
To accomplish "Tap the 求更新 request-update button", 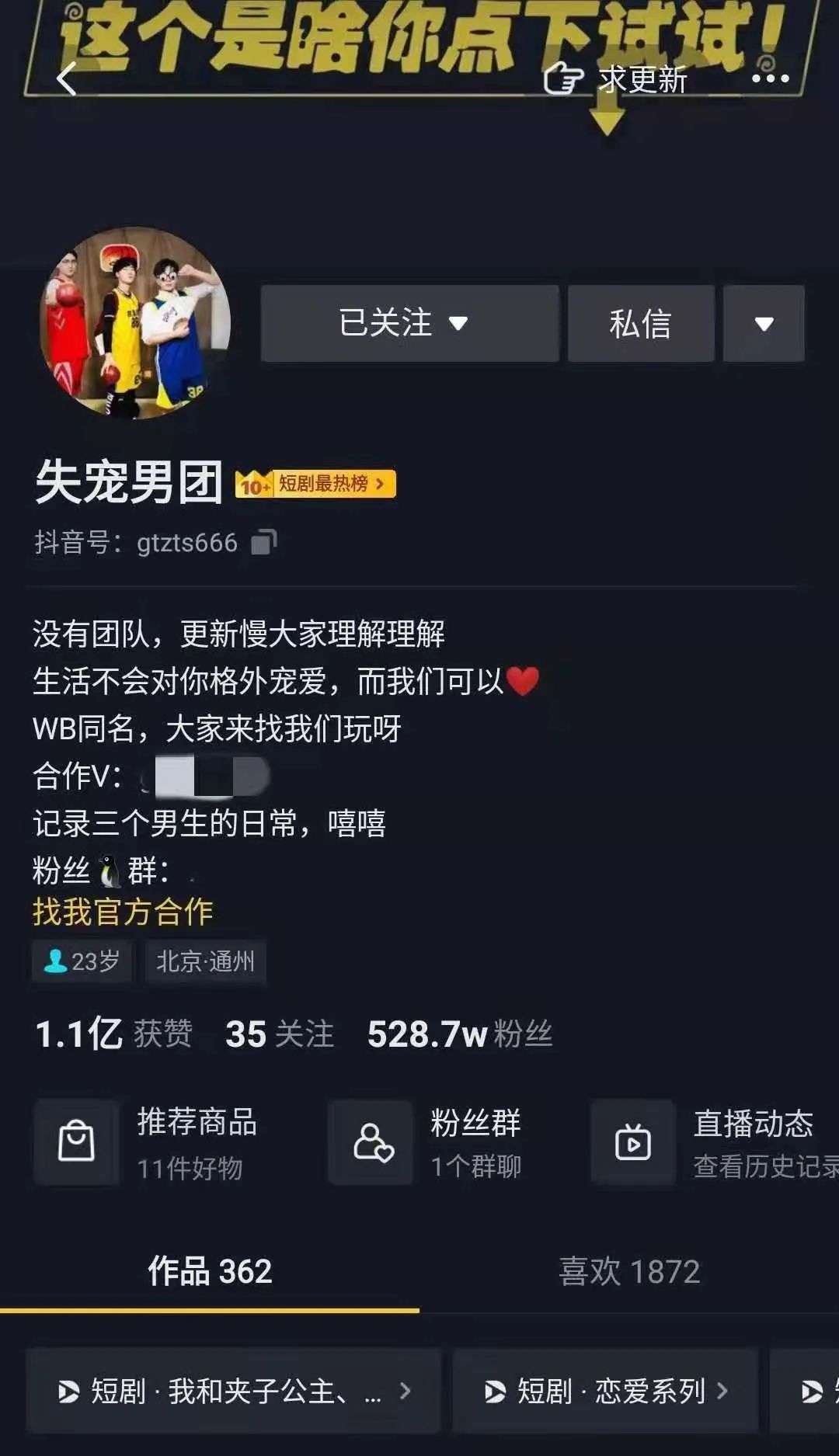I will pos(616,79).
